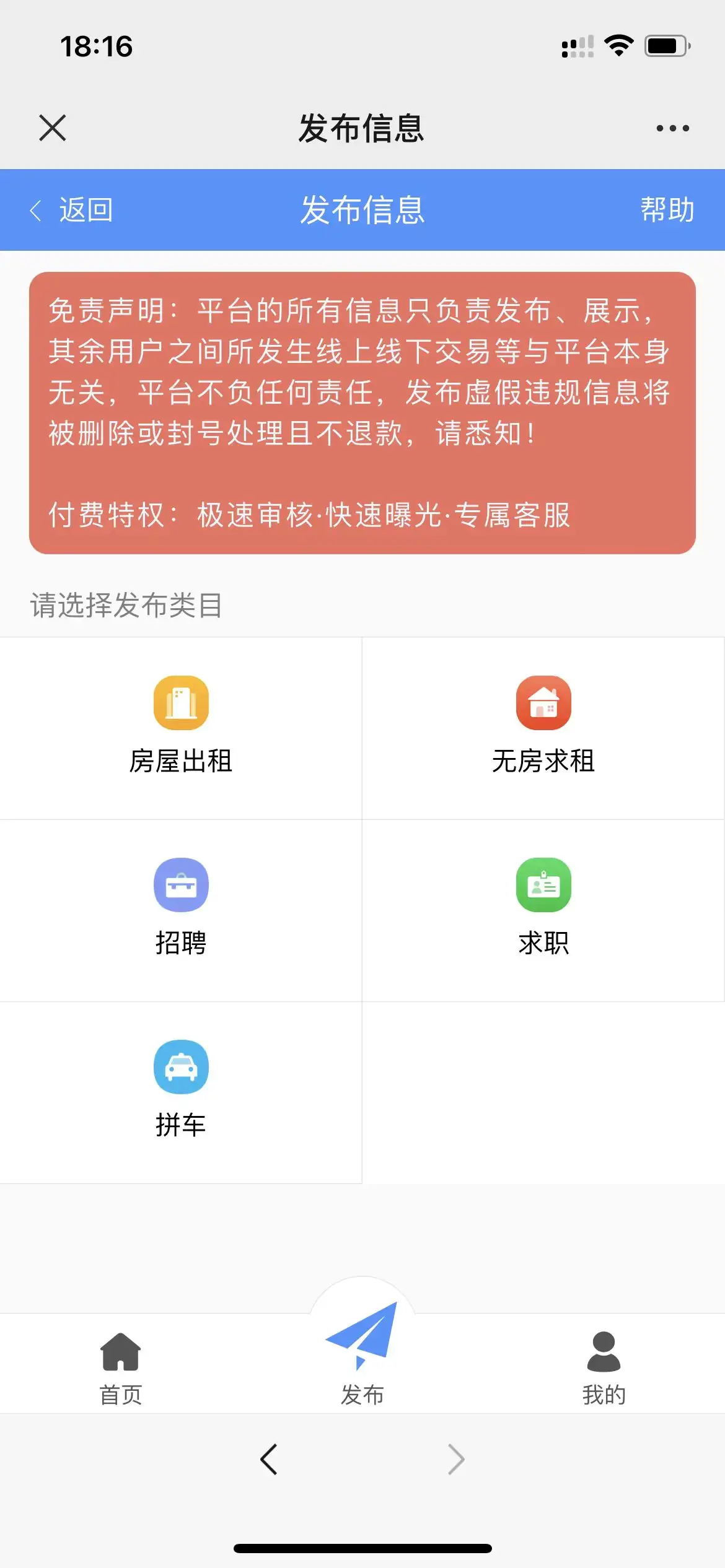
Task: Open the three-dot overflow menu
Action: click(x=672, y=128)
